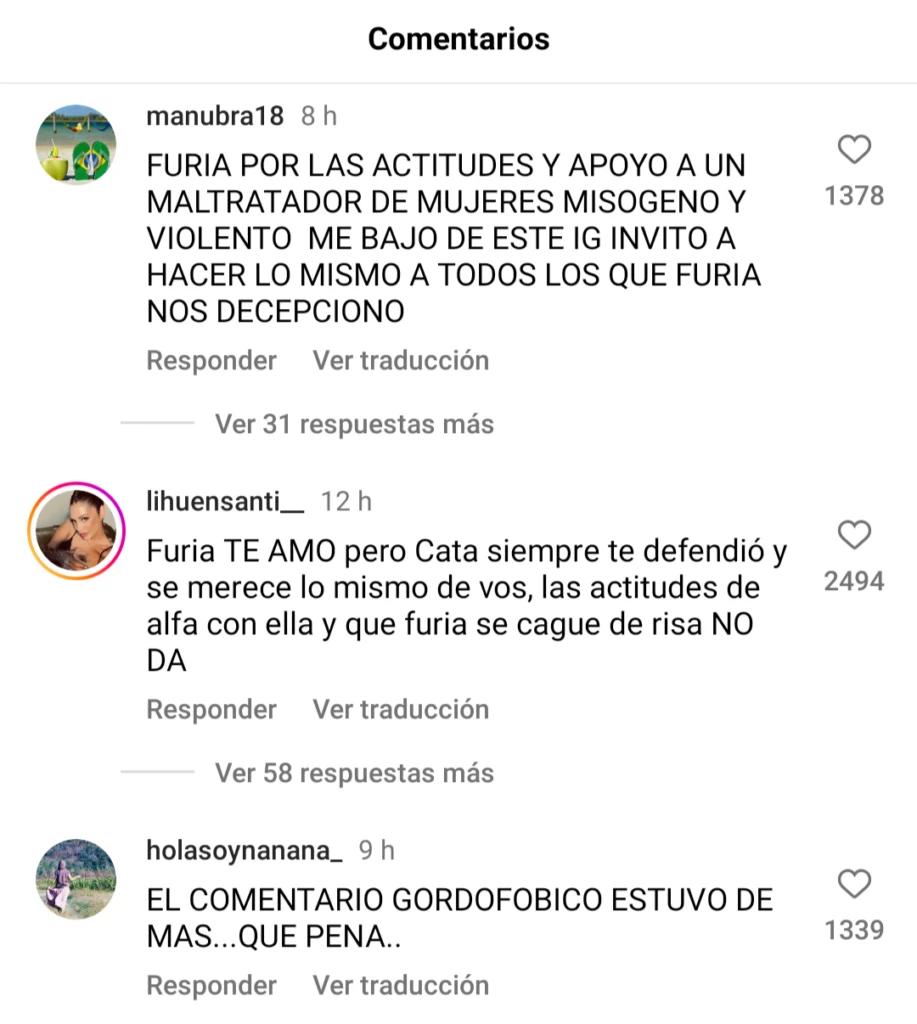Open lihuensanti__'s story avatar

[x=76, y=530]
